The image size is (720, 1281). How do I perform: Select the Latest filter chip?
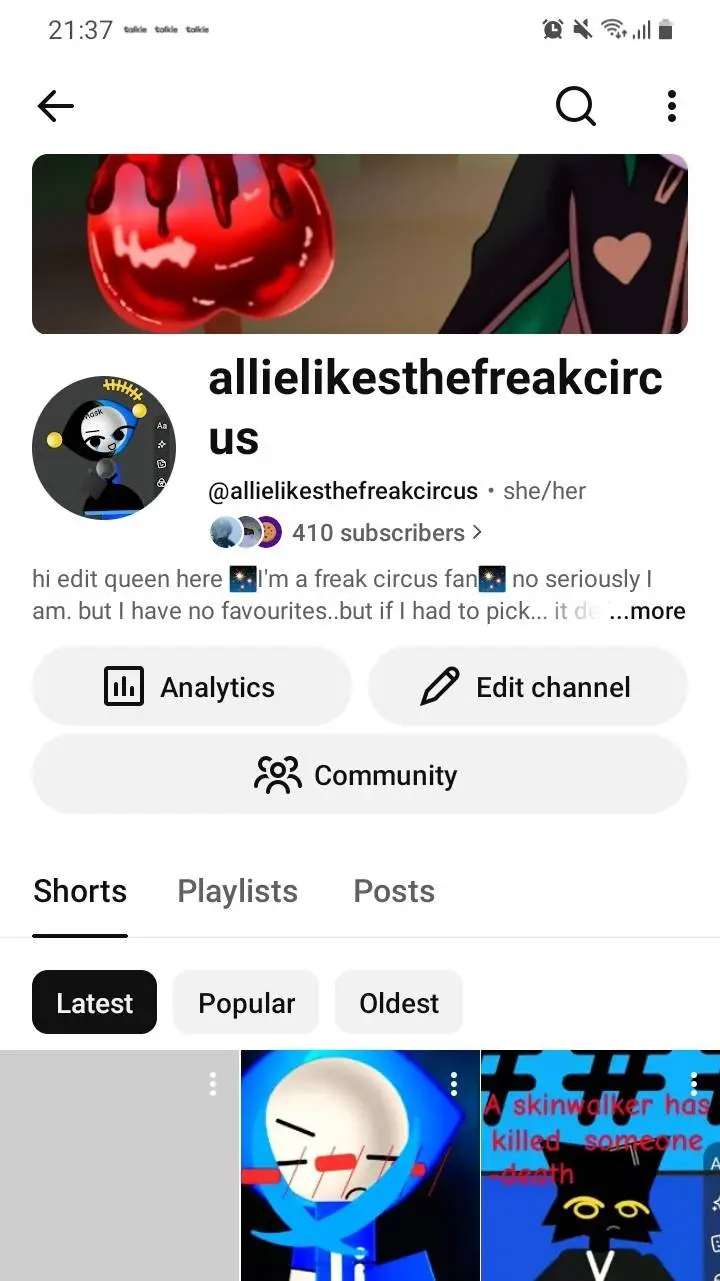tap(95, 1002)
